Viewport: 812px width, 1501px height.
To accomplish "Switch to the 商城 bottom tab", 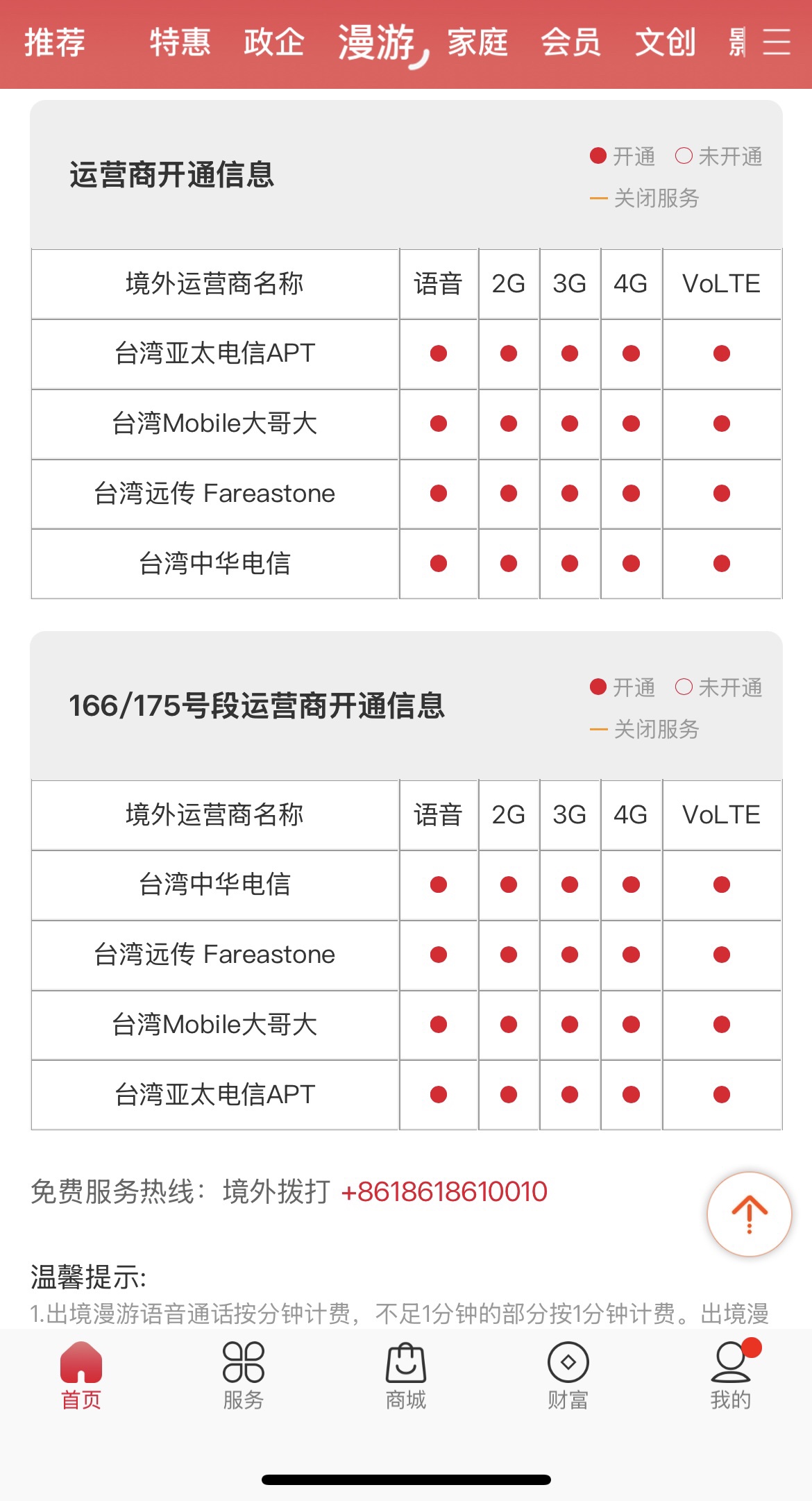I will (406, 1376).
